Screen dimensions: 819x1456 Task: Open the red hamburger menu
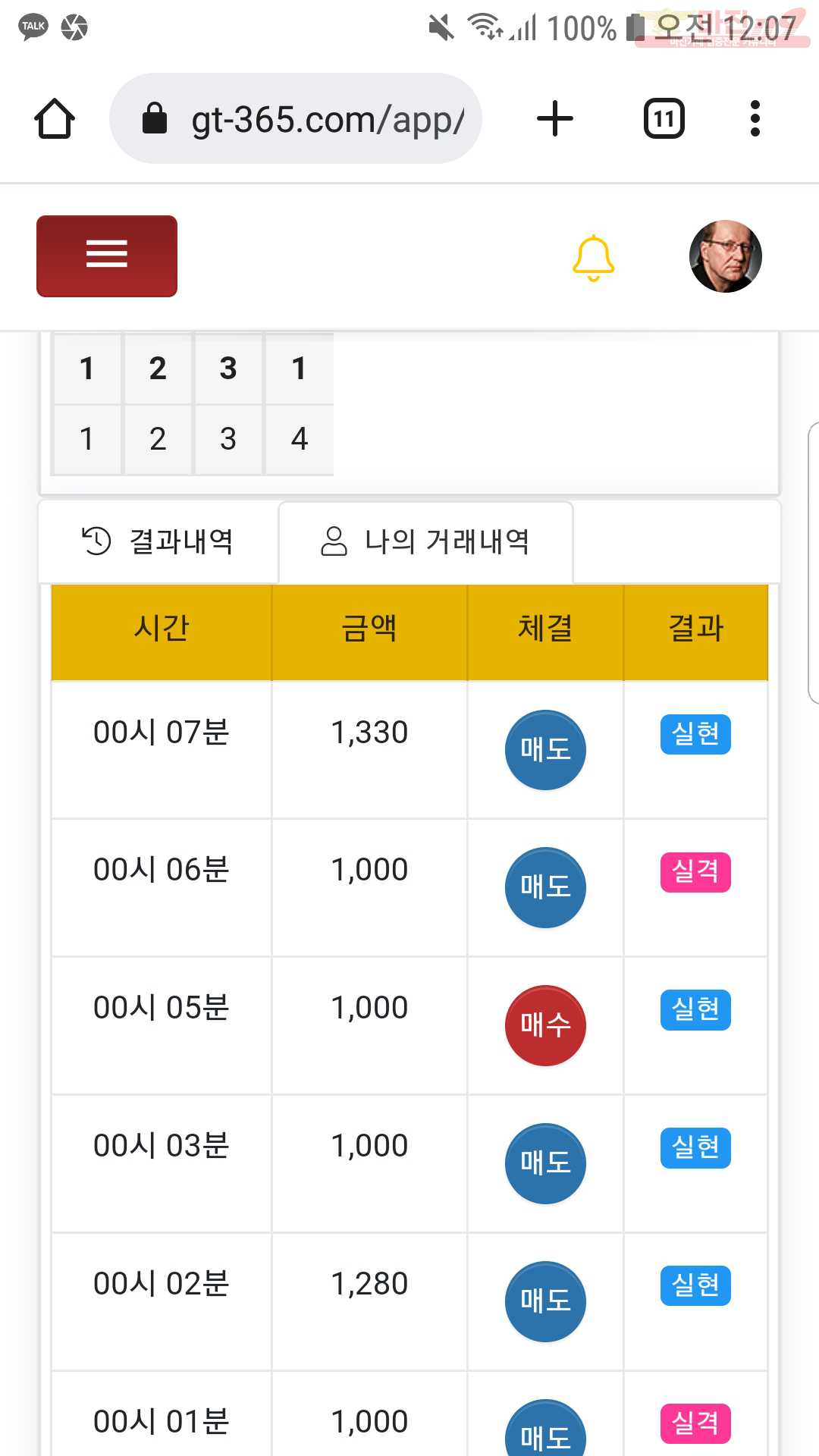[x=107, y=256]
